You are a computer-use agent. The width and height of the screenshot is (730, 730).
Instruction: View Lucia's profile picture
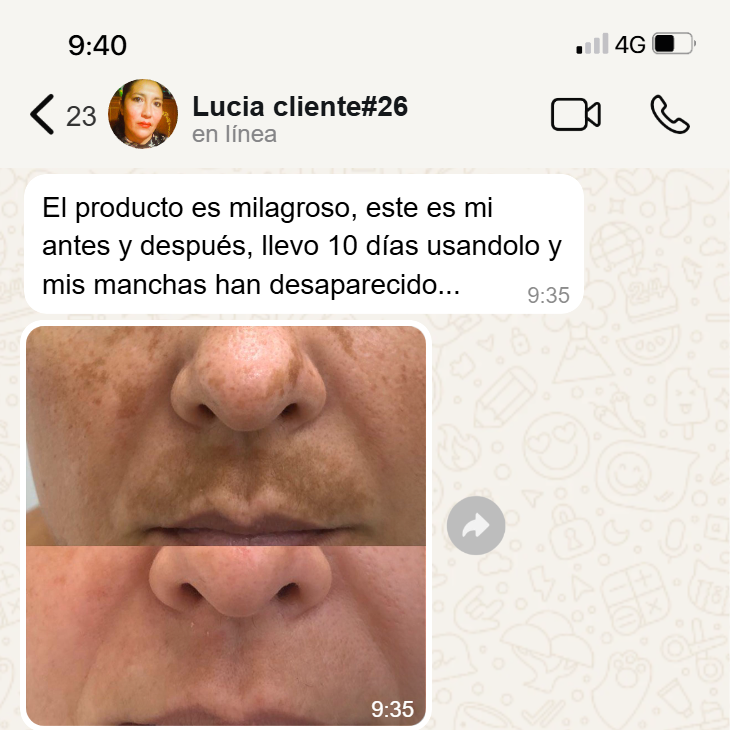click(142, 115)
